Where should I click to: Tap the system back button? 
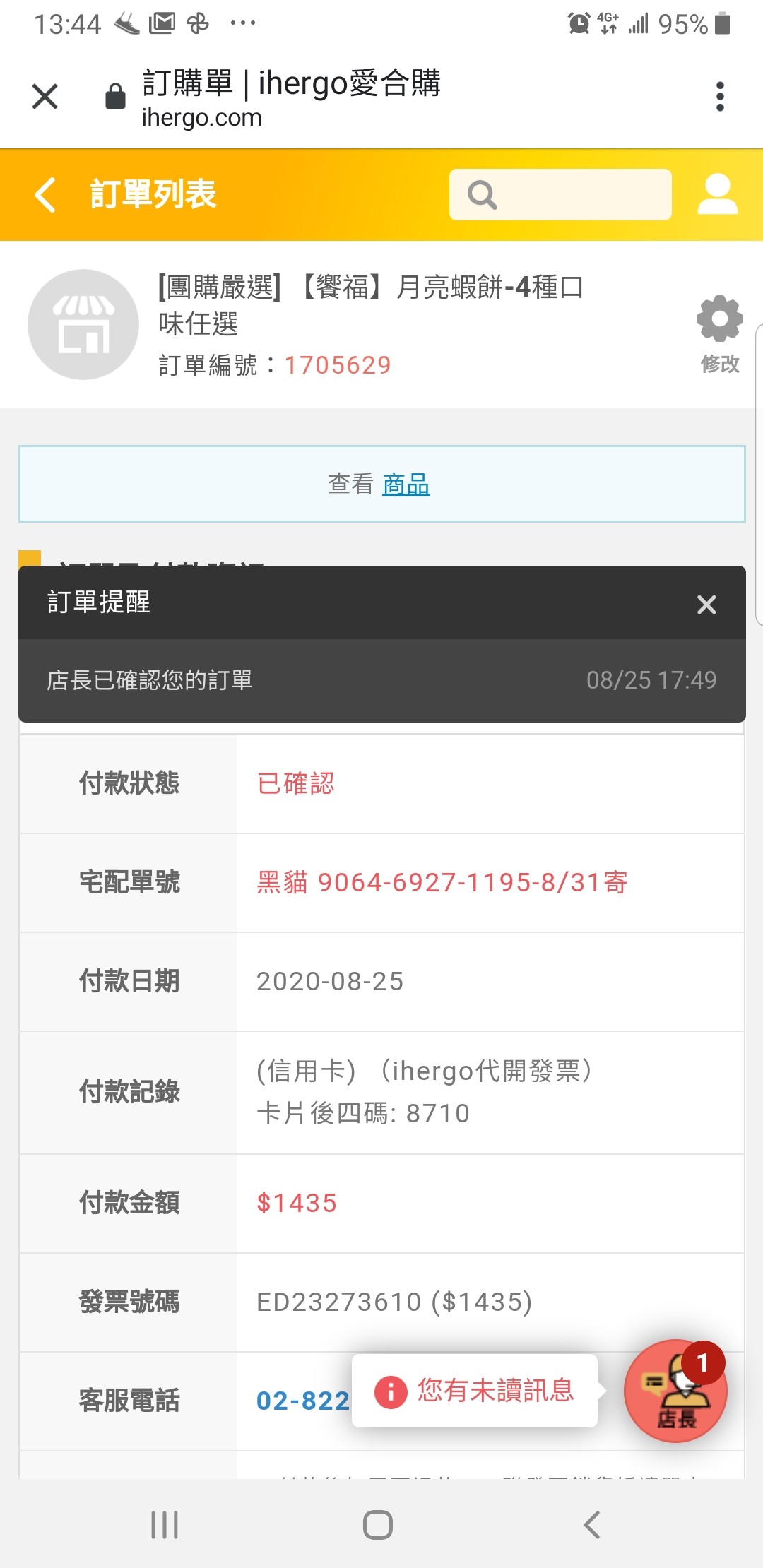tap(592, 1525)
